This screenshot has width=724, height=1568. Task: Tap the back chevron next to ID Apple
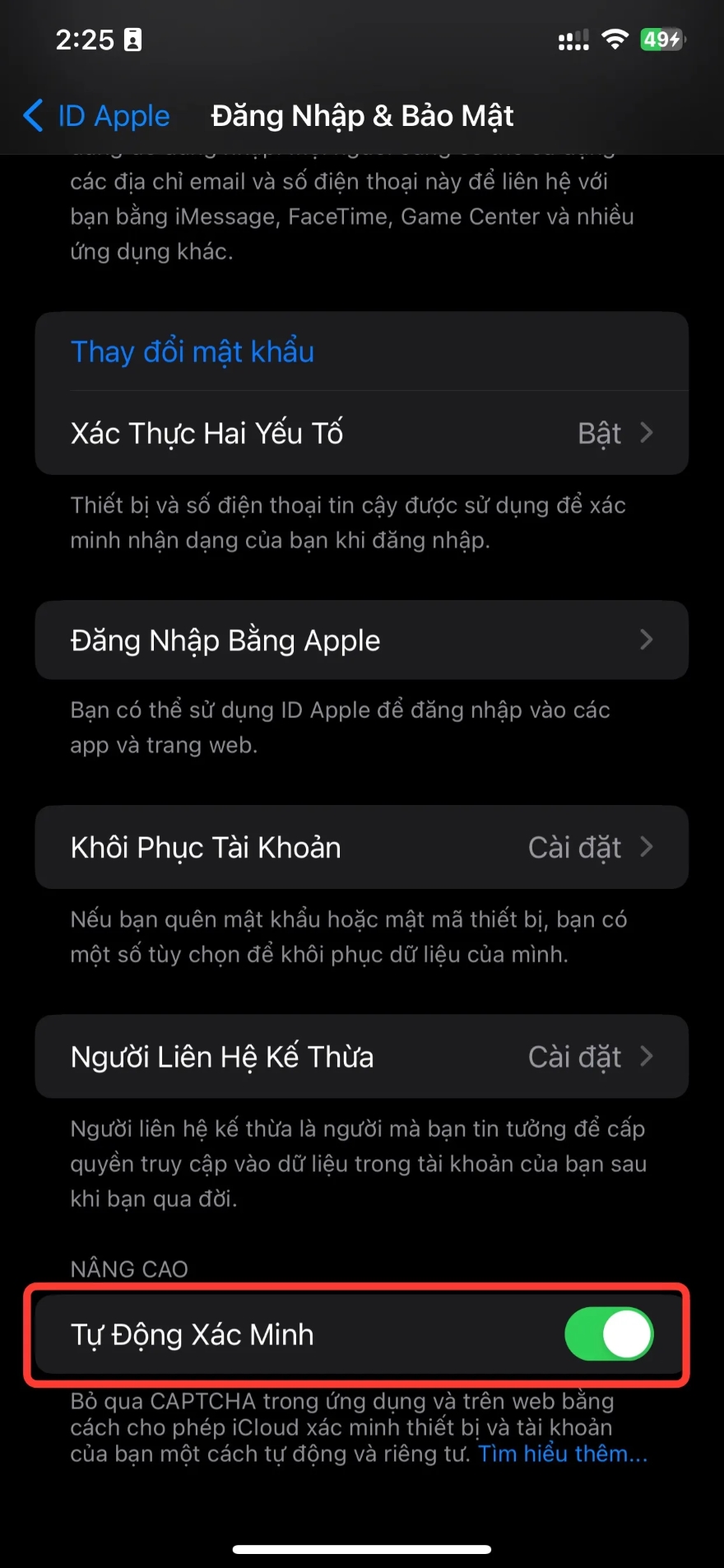coord(32,116)
